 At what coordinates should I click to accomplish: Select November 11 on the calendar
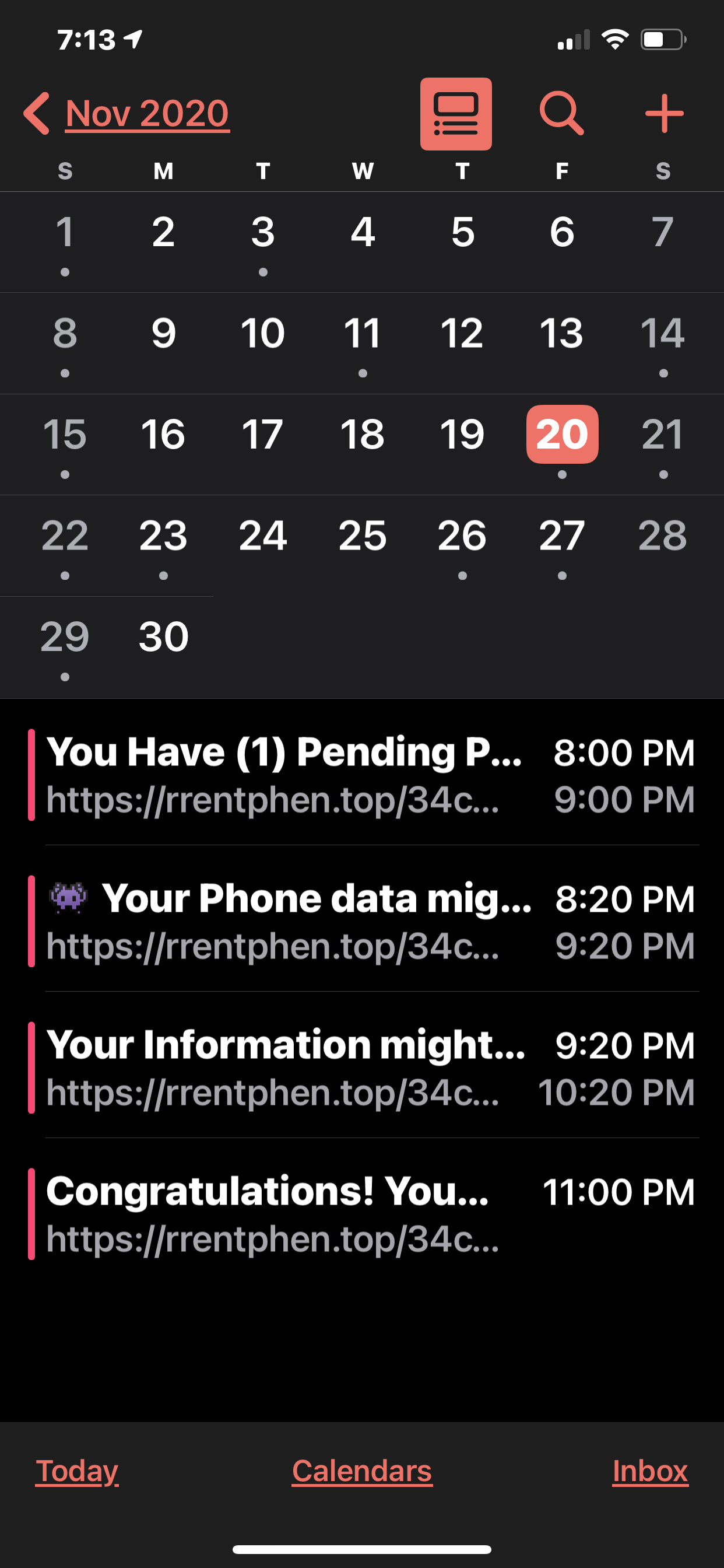coord(363,334)
